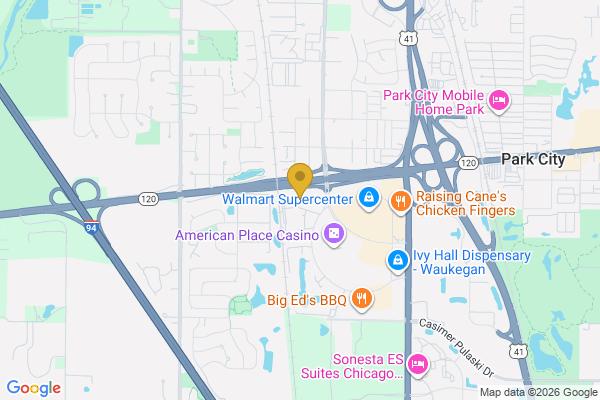Open Sonesta ES Suites hotel marker
This screenshot has height=400, width=600.
pyautogui.click(x=420, y=364)
